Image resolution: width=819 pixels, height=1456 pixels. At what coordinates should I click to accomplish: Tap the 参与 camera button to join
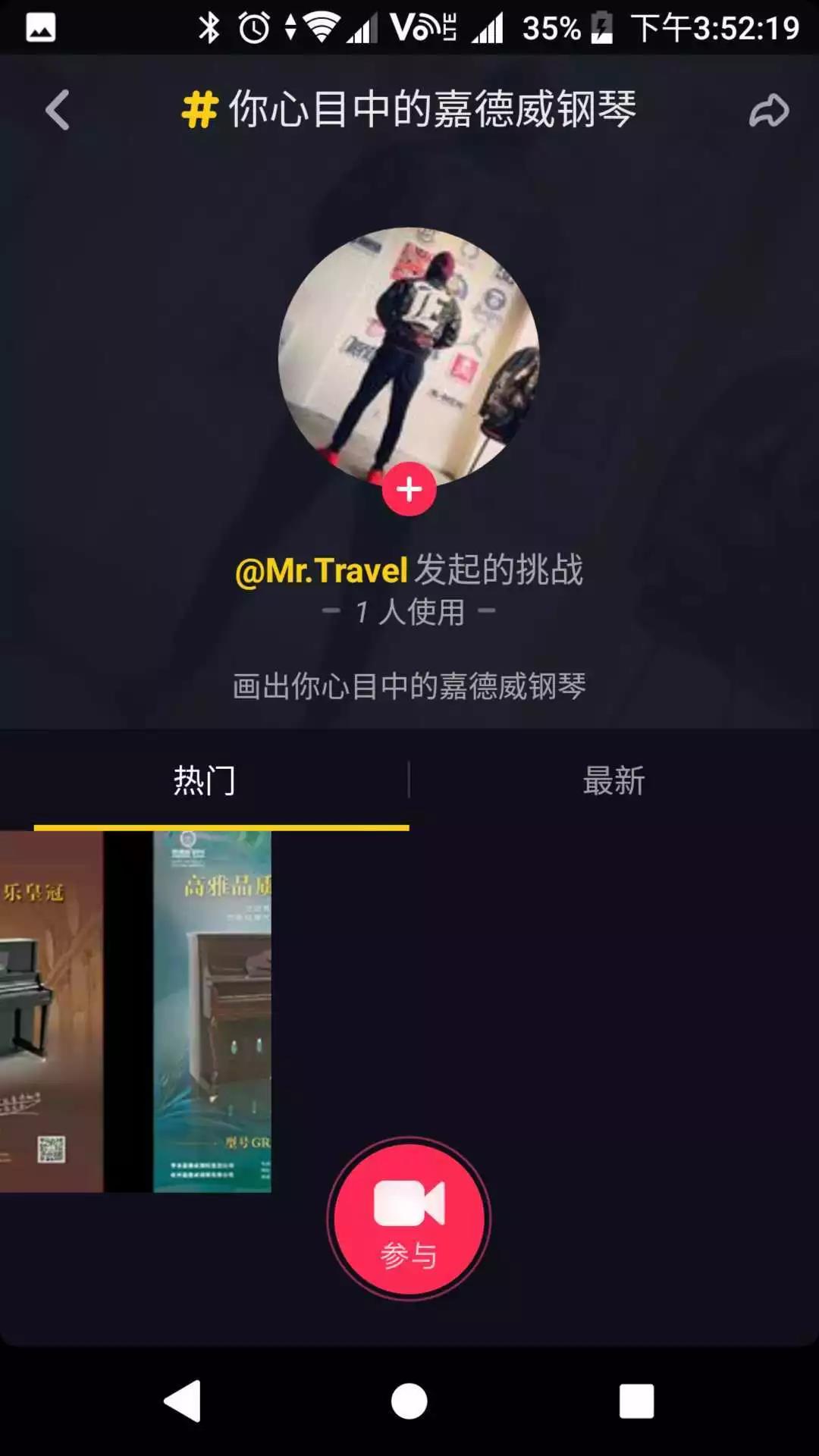tap(409, 1219)
